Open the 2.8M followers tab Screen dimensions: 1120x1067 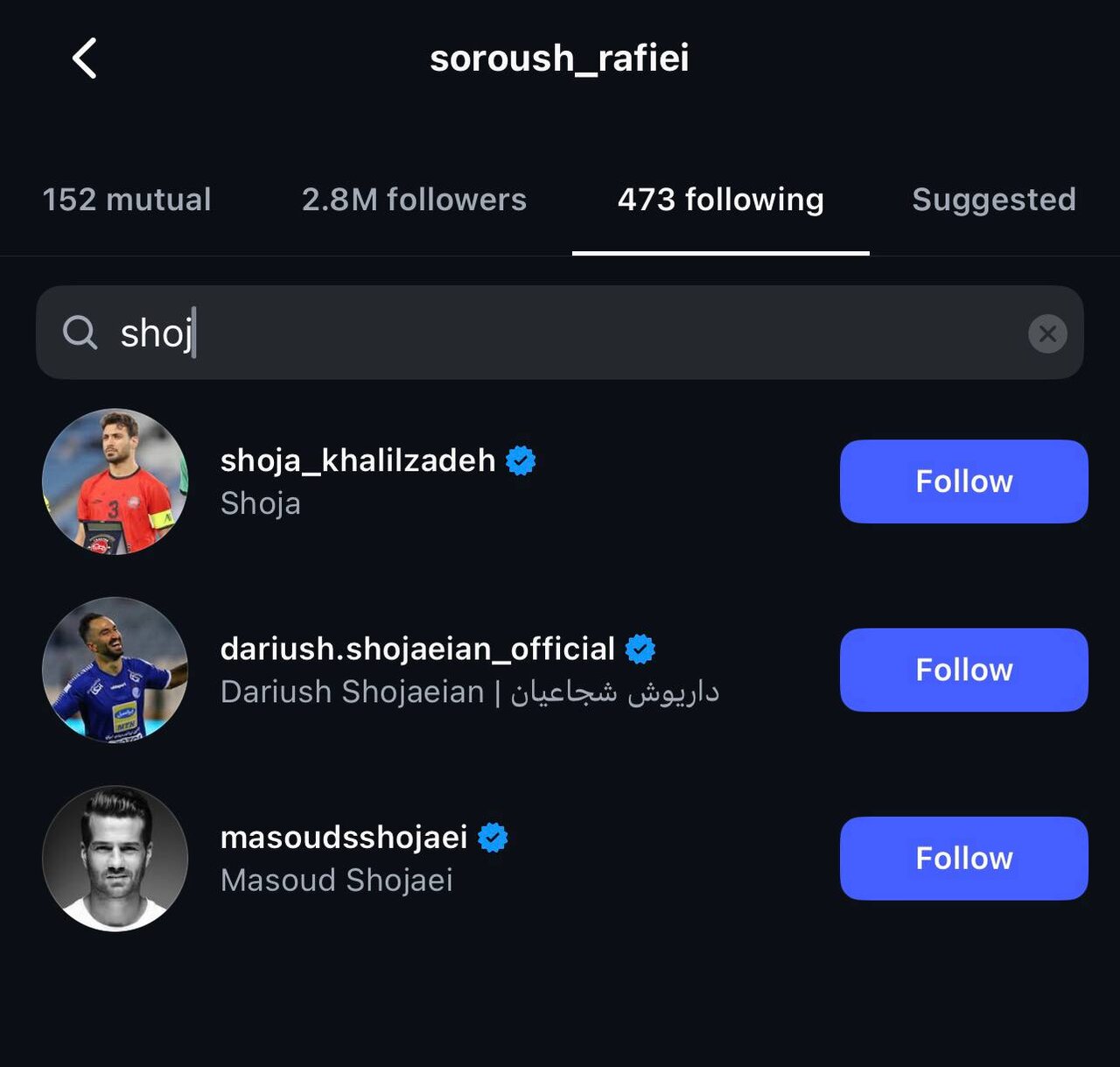(x=414, y=200)
